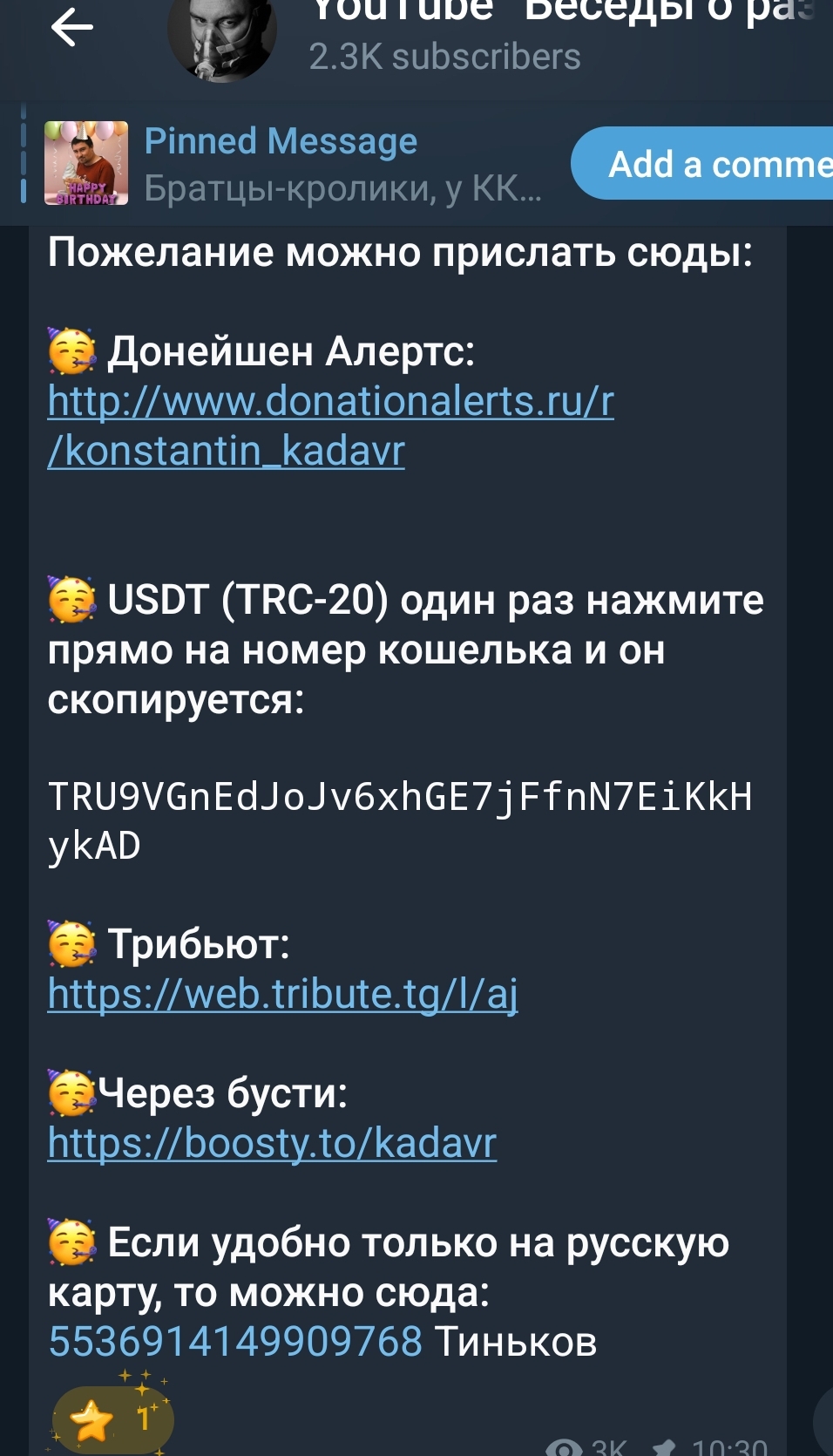This screenshot has width=833, height=1456.
Task: Open the pinned message
Action: (296, 164)
